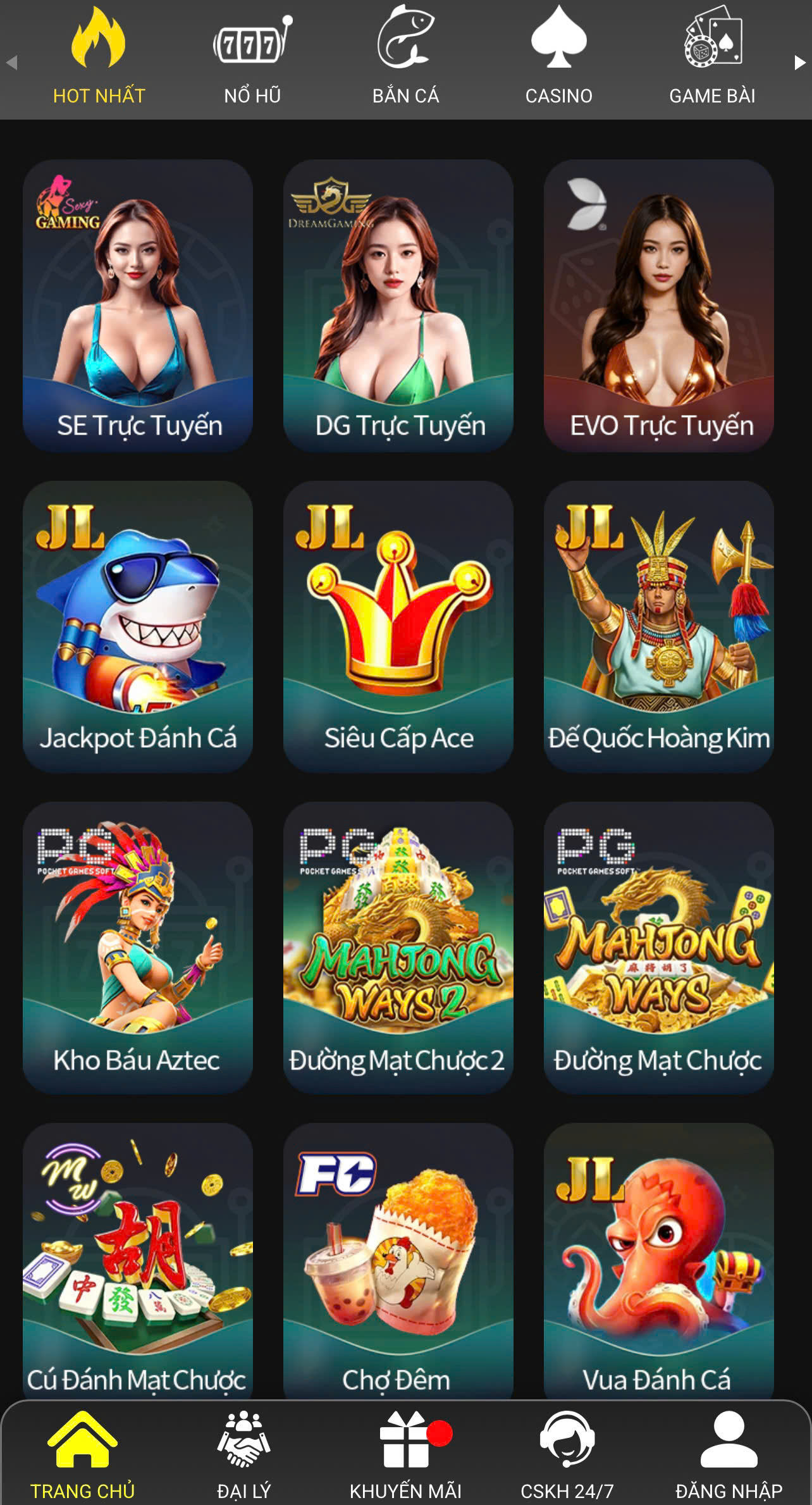Open SE Trực Tuyến live casino

pyautogui.click(x=138, y=305)
